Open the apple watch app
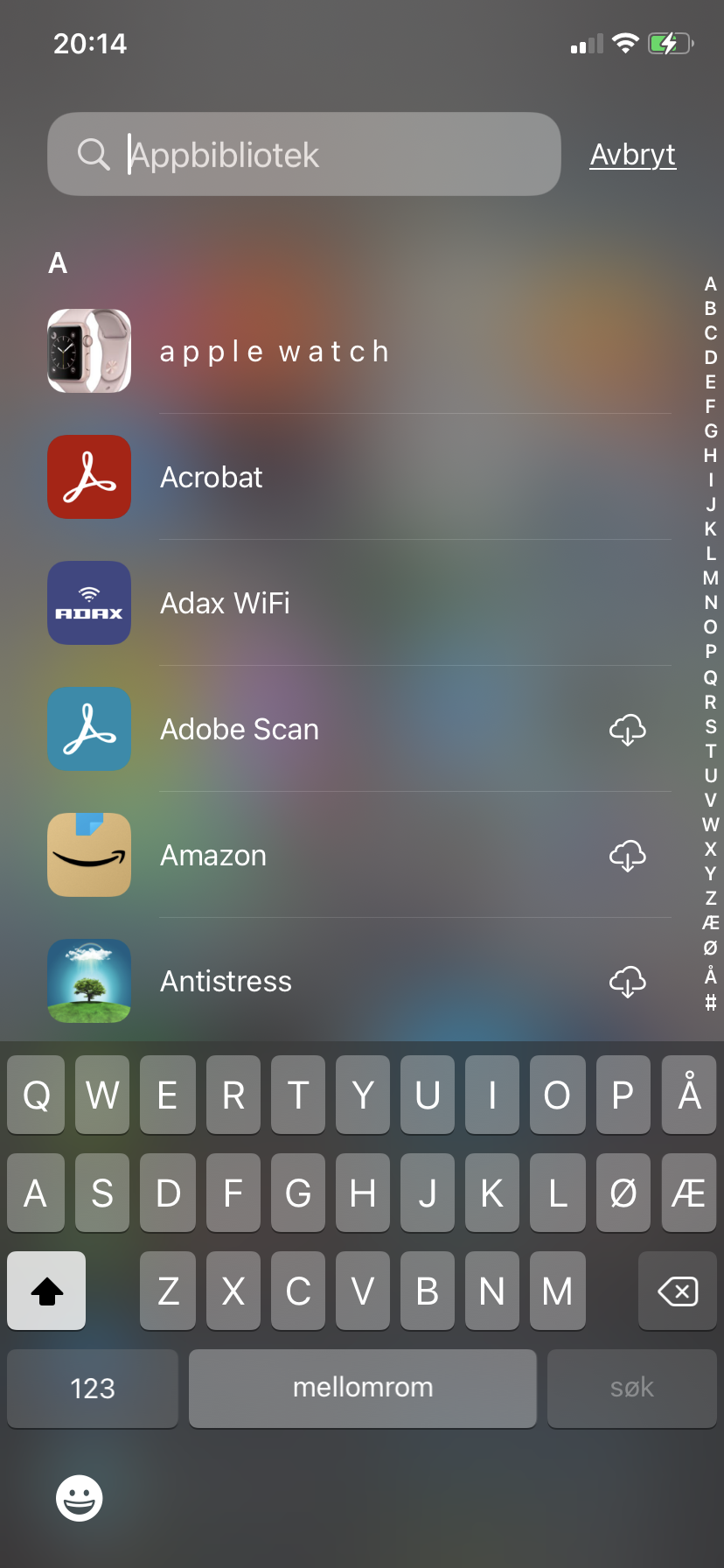The image size is (724, 1568). (274, 352)
